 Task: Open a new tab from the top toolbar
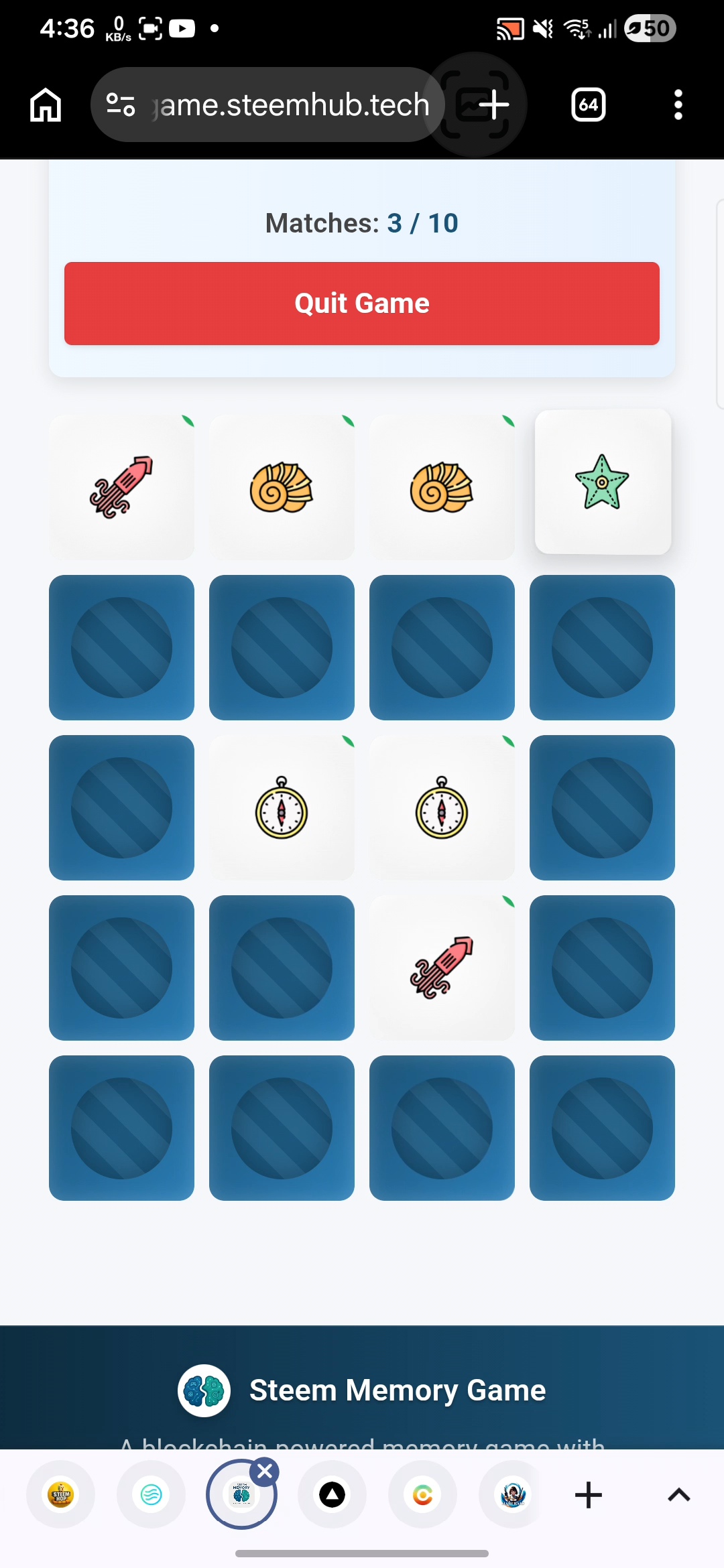(493, 105)
